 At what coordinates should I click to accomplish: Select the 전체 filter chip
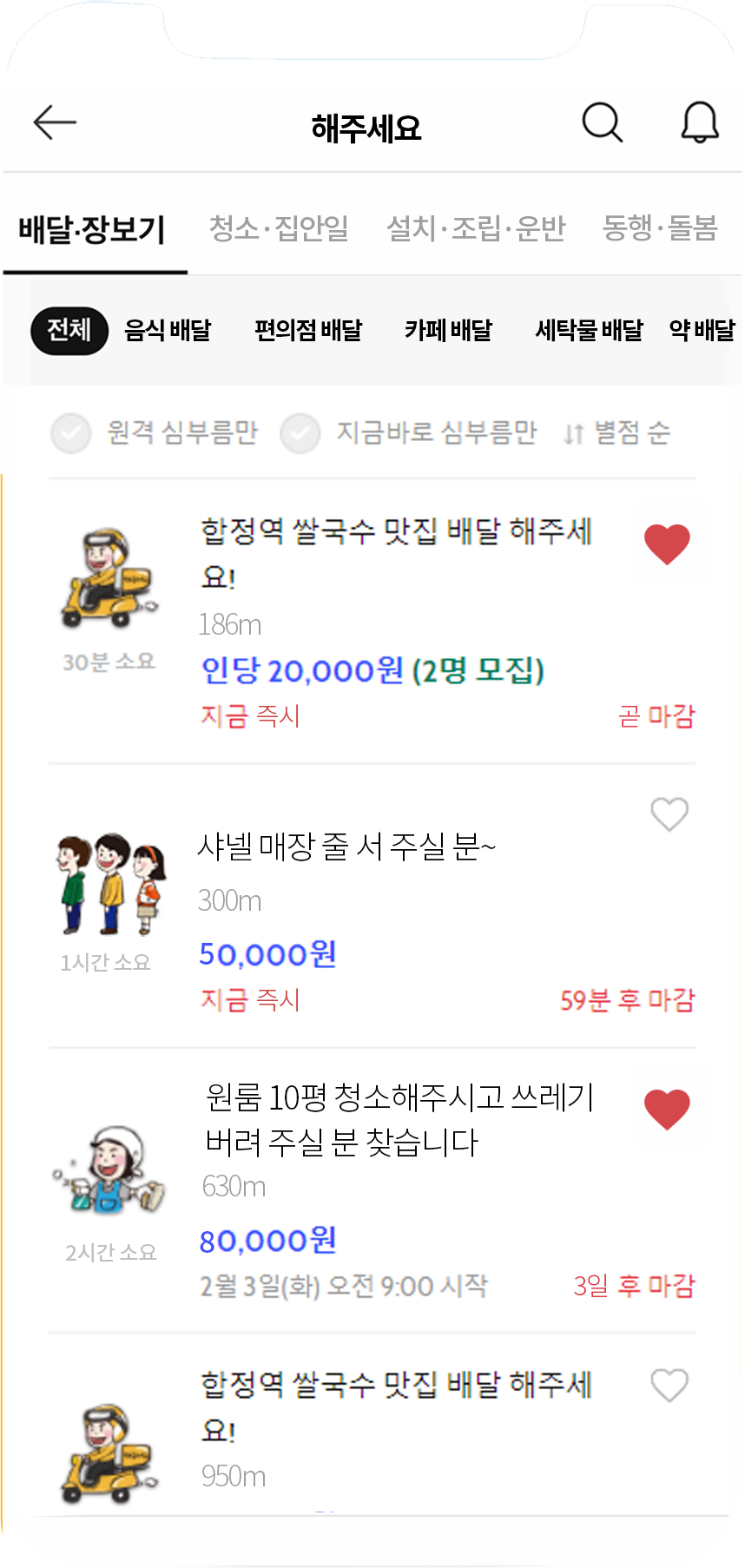click(69, 330)
